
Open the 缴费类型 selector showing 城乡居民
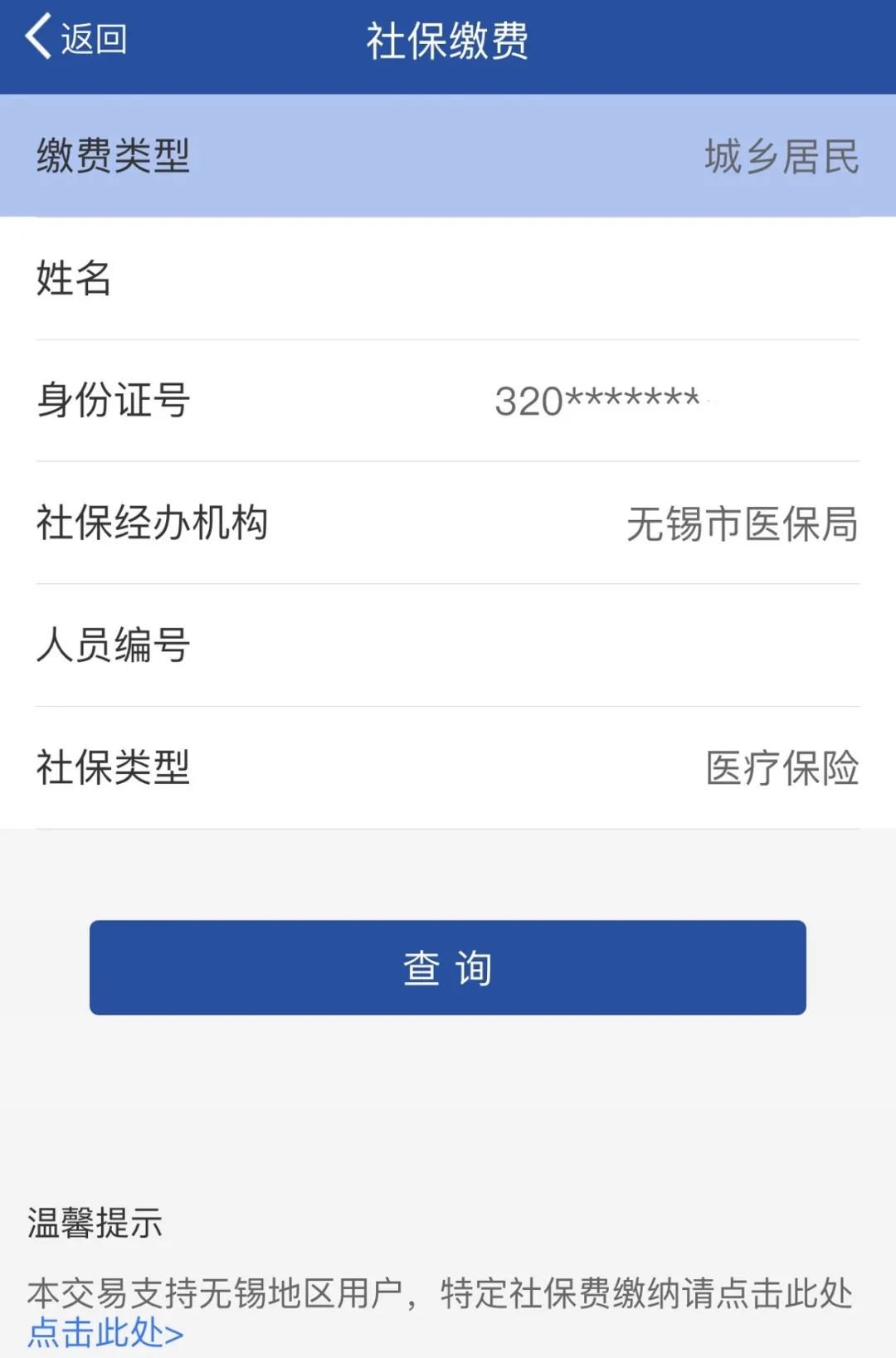point(780,156)
